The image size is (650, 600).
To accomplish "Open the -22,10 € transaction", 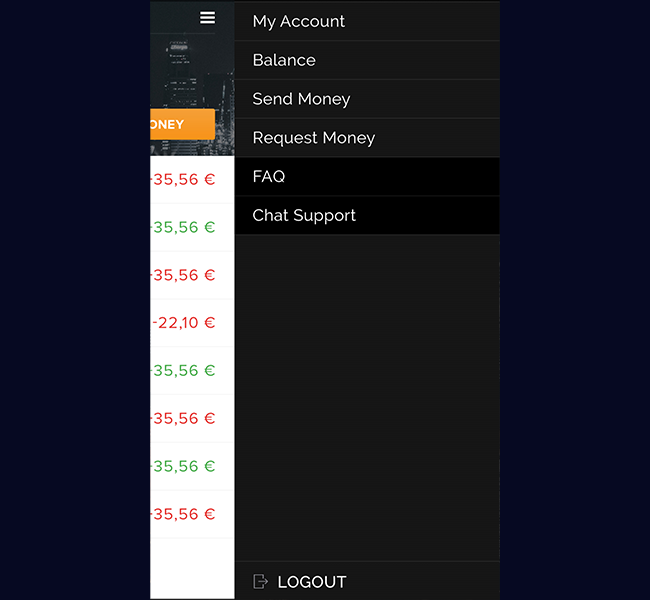I will click(x=184, y=323).
